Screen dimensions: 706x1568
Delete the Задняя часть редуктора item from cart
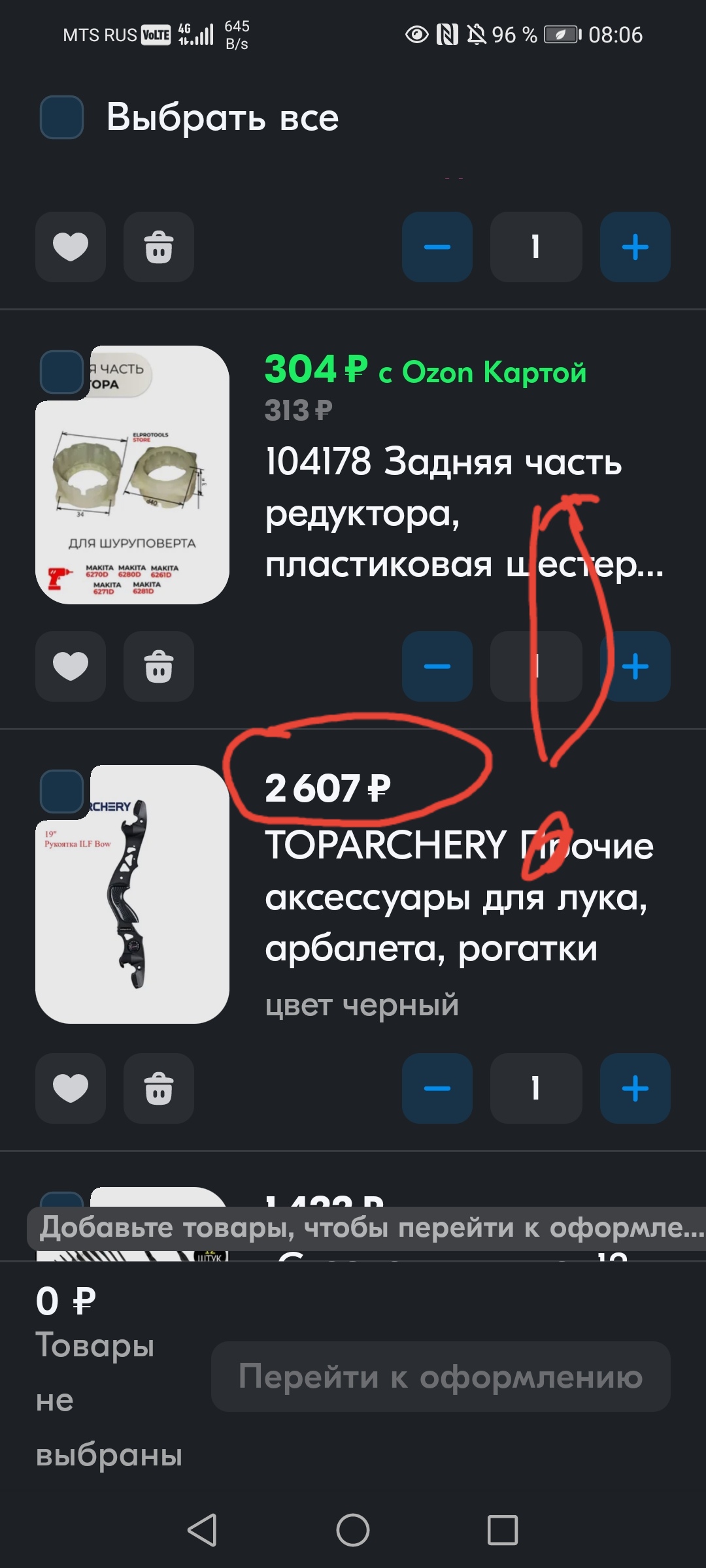point(159,666)
